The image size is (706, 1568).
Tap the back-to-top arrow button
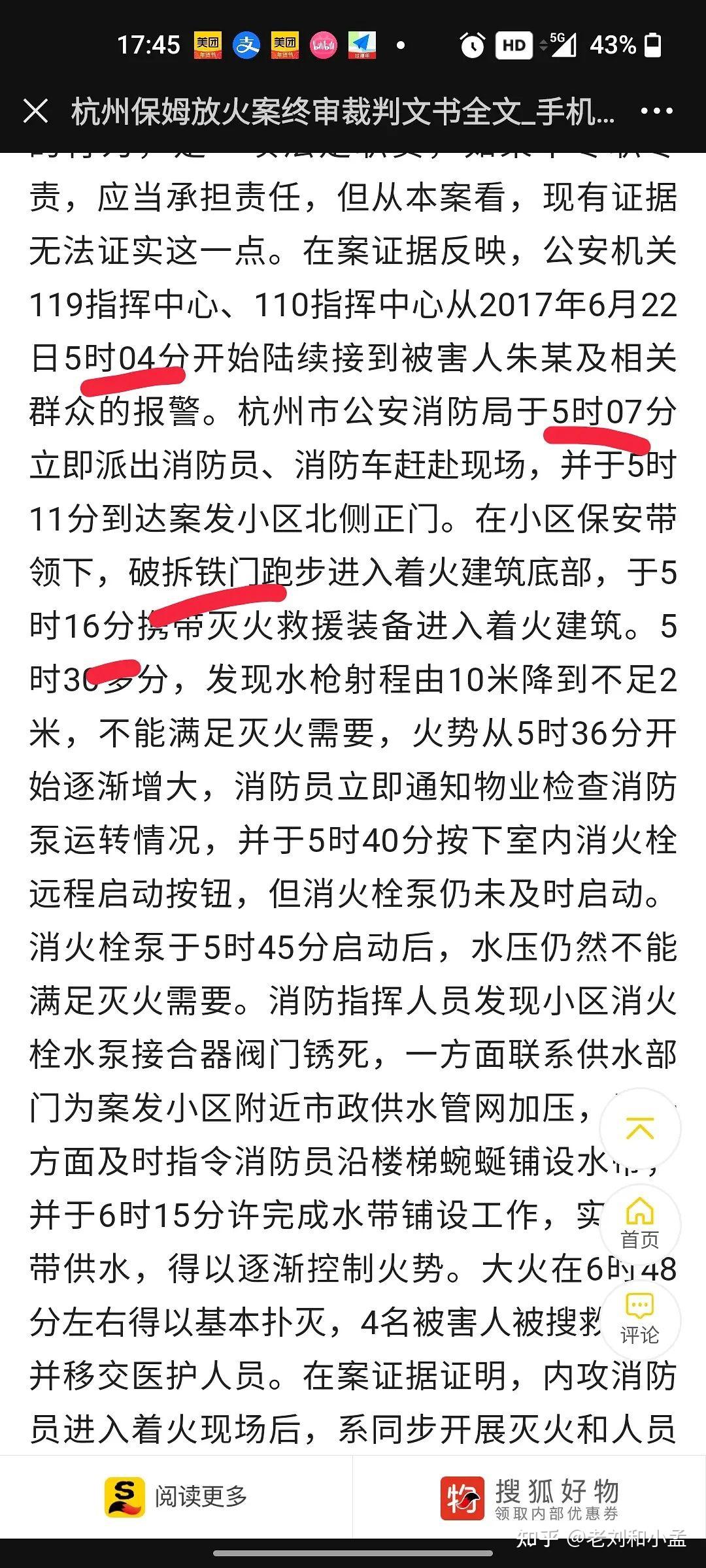pyautogui.click(x=639, y=1129)
